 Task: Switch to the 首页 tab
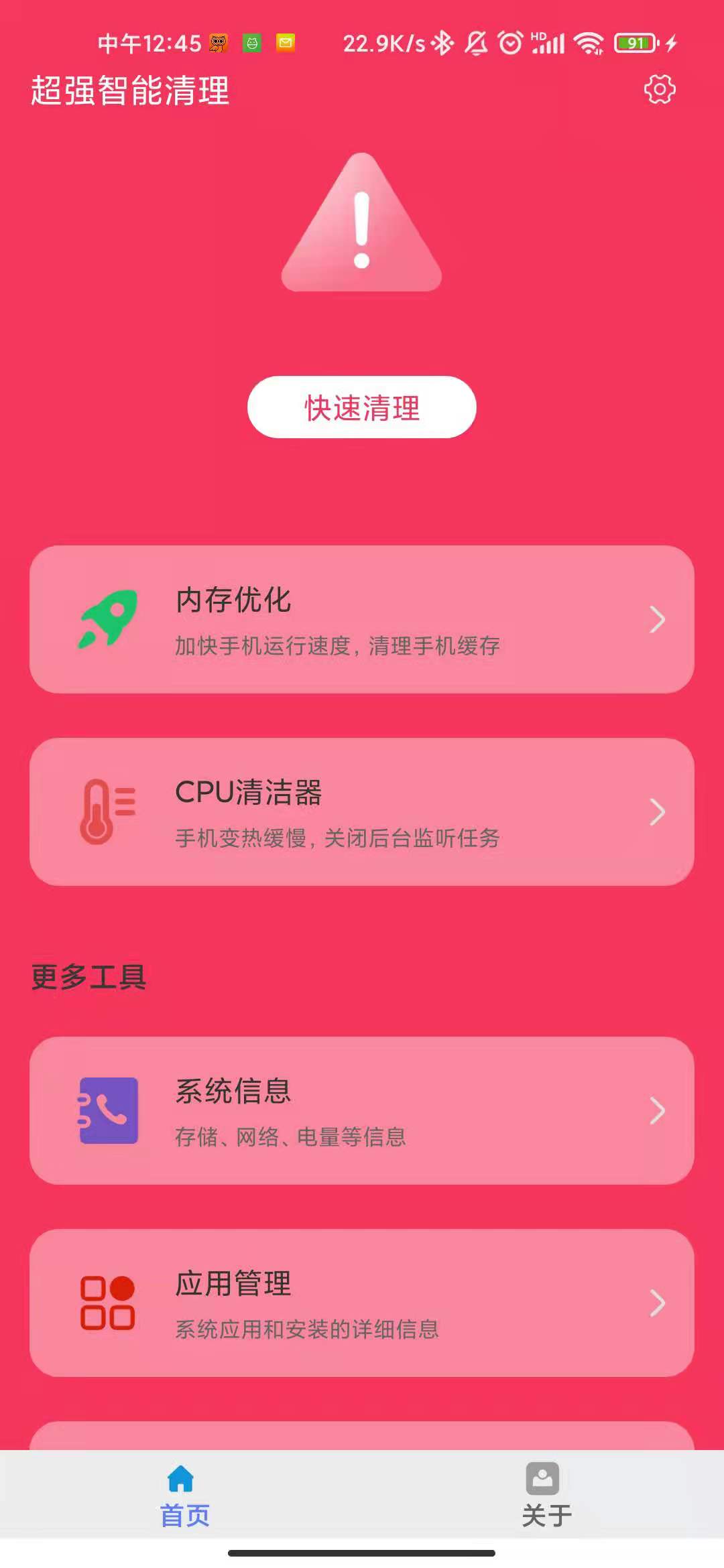[x=182, y=1496]
